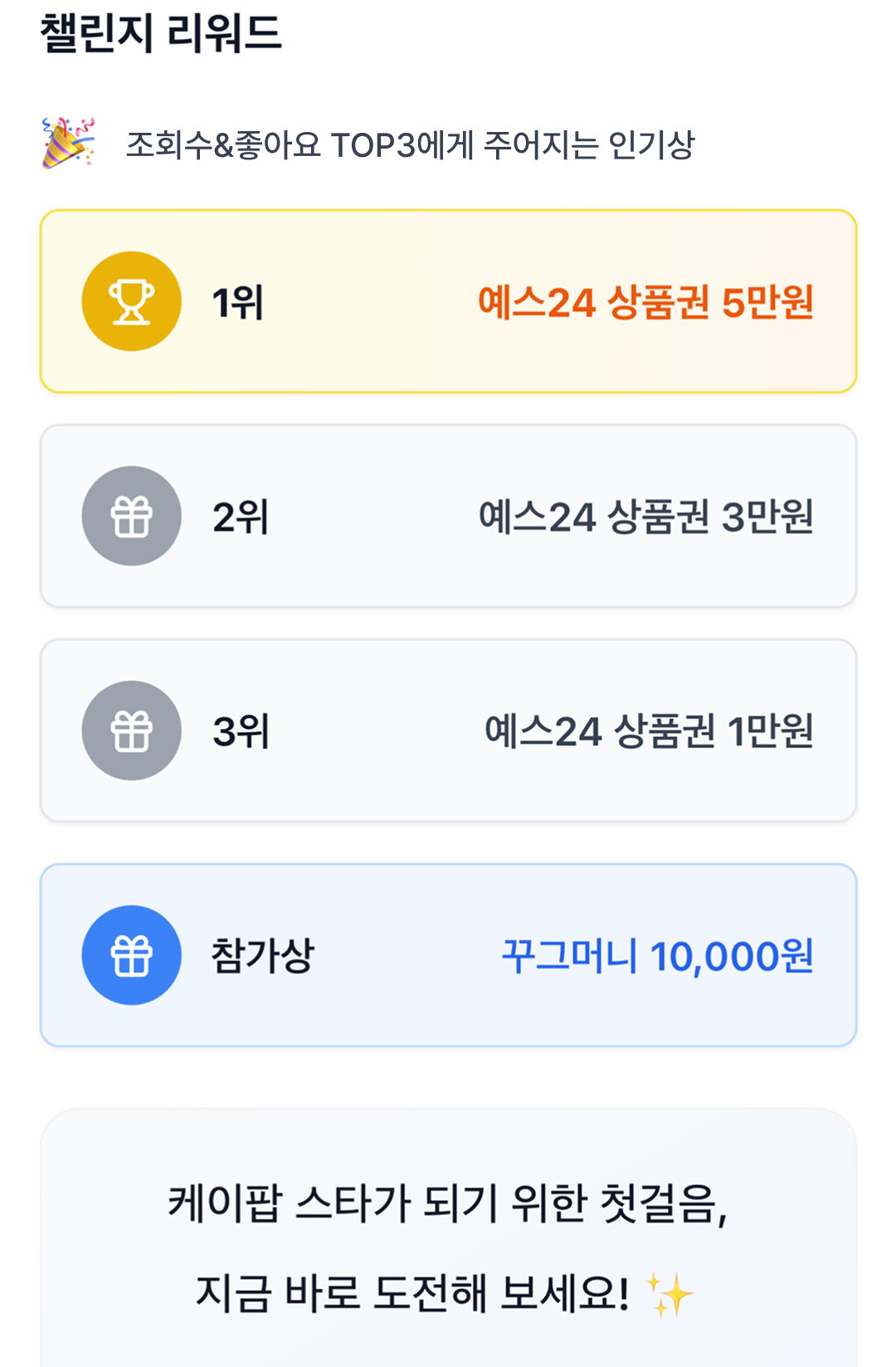Click the 예스24 상품권 5만원 reward text

647,300
